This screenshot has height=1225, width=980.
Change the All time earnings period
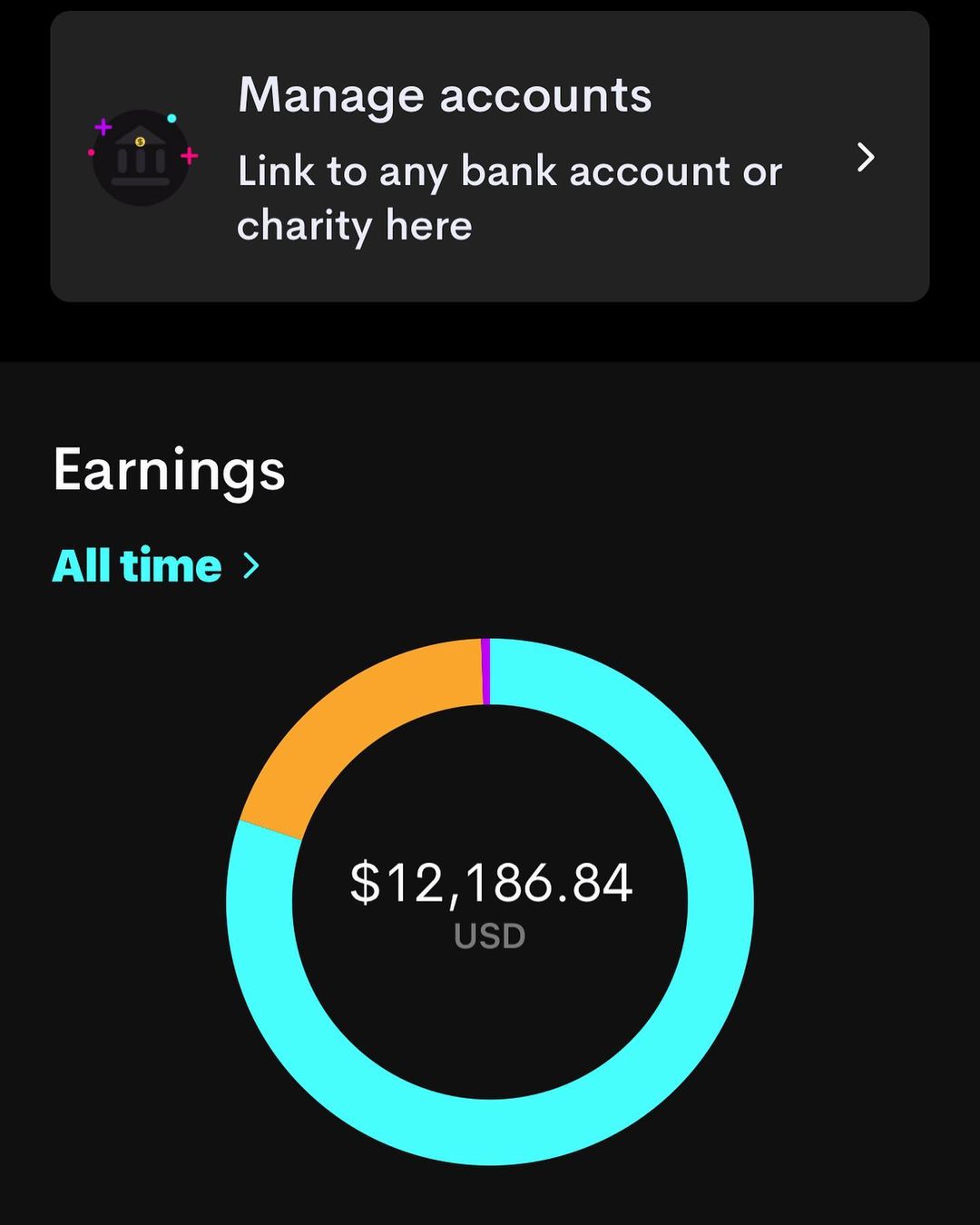tap(156, 566)
